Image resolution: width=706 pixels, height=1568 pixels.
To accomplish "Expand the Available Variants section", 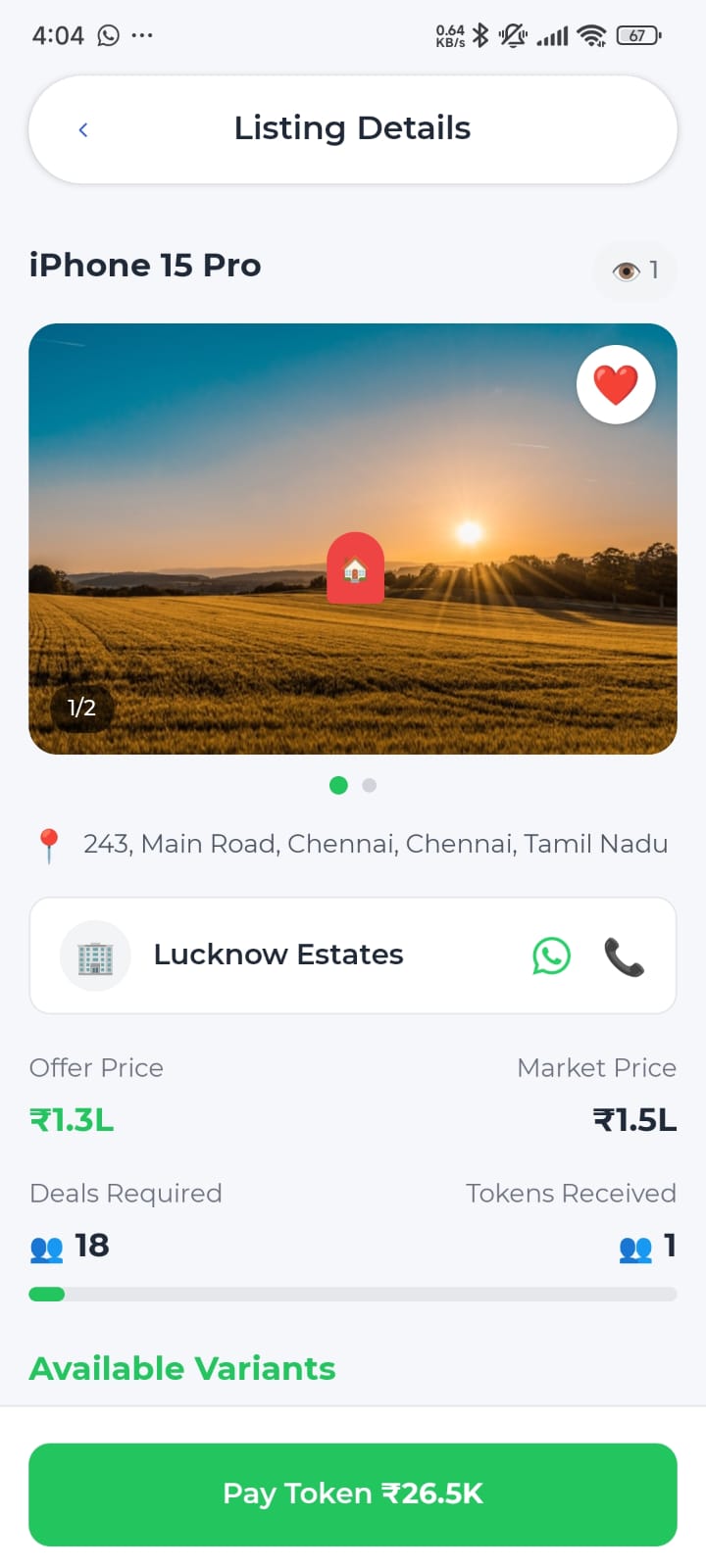I will click(x=182, y=1368).
